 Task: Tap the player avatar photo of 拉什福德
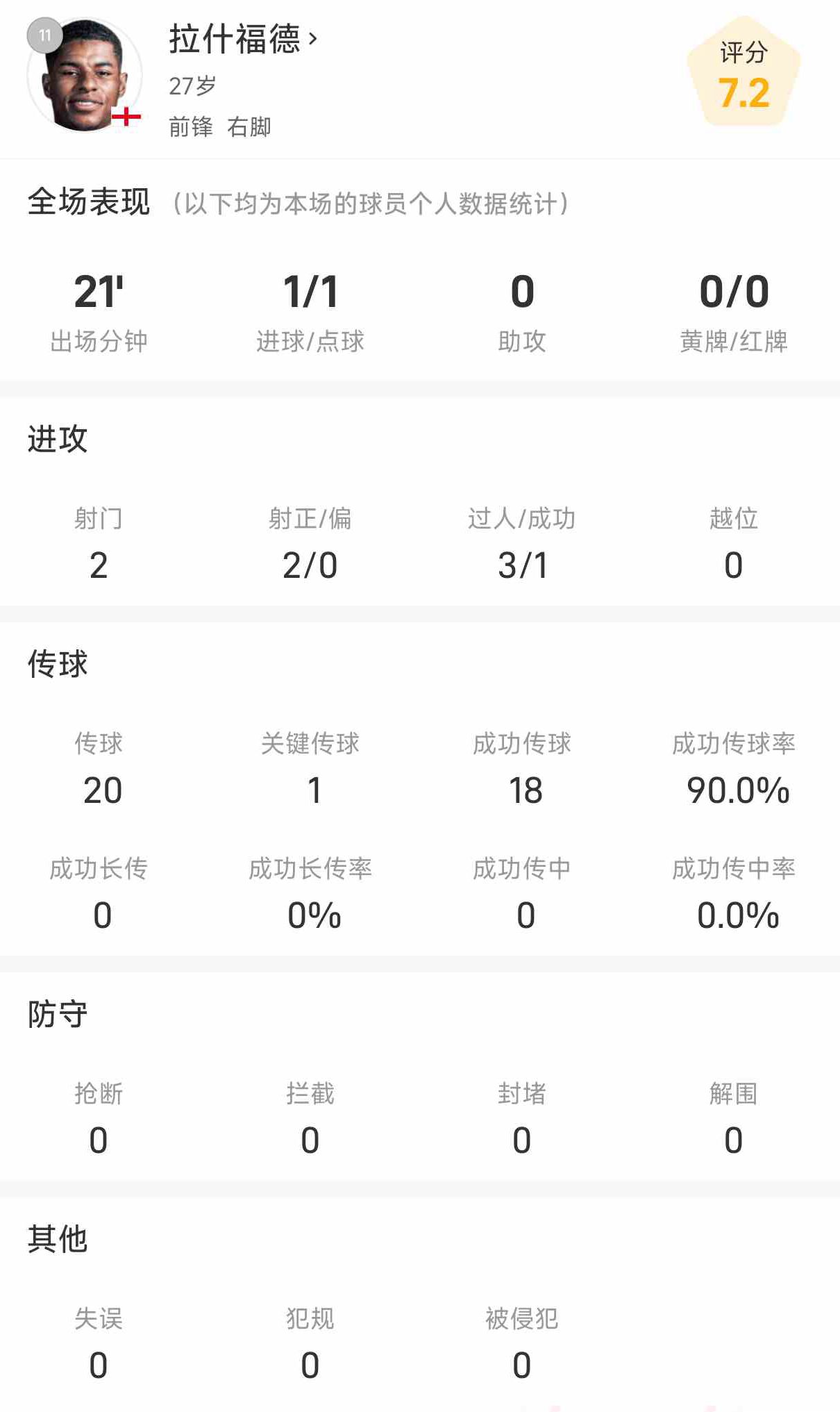(85, 76)
